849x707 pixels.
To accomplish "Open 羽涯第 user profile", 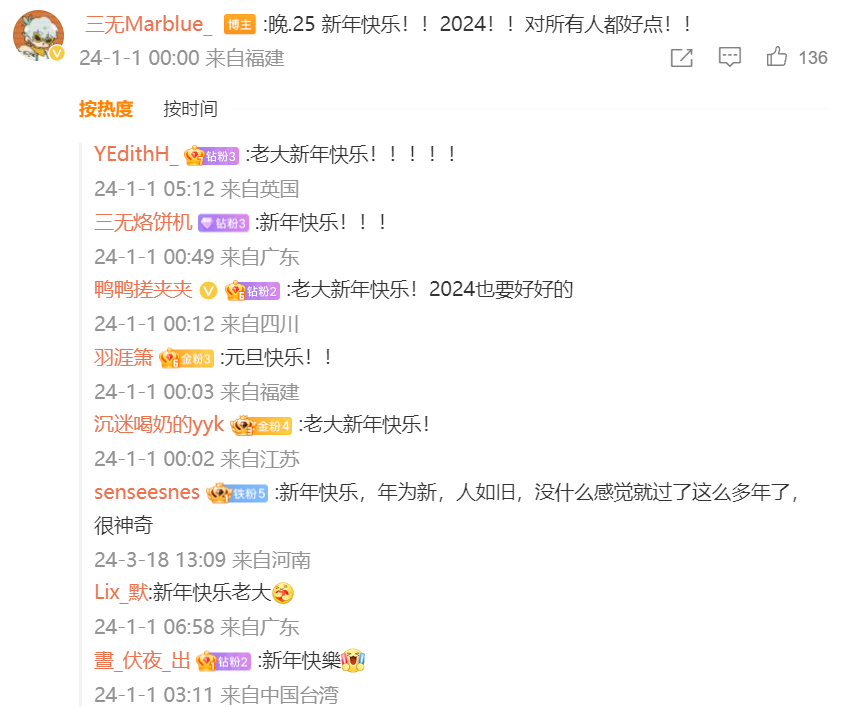I will click(123, 358).
